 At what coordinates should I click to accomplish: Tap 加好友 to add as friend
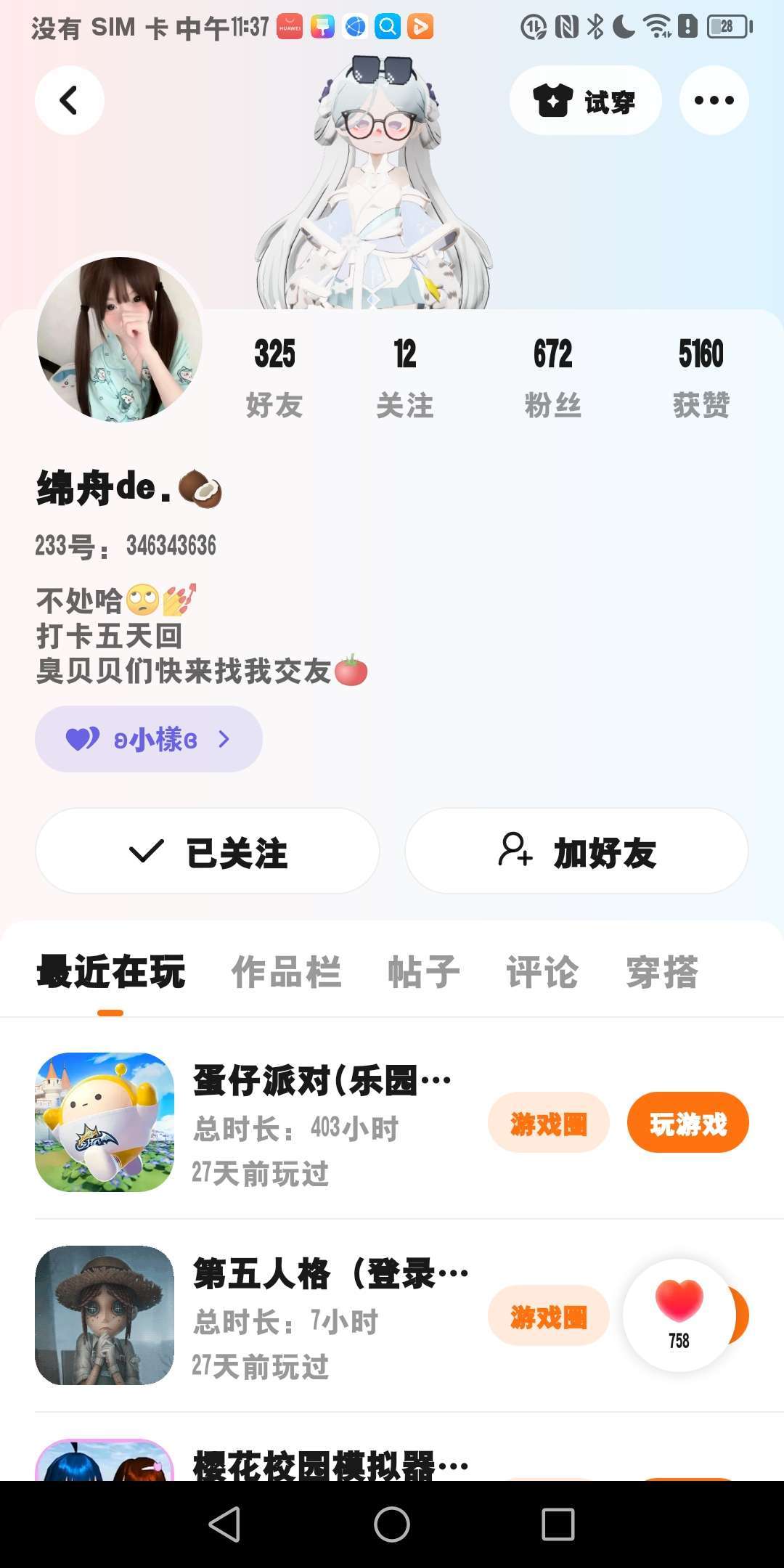pos(576,852)
